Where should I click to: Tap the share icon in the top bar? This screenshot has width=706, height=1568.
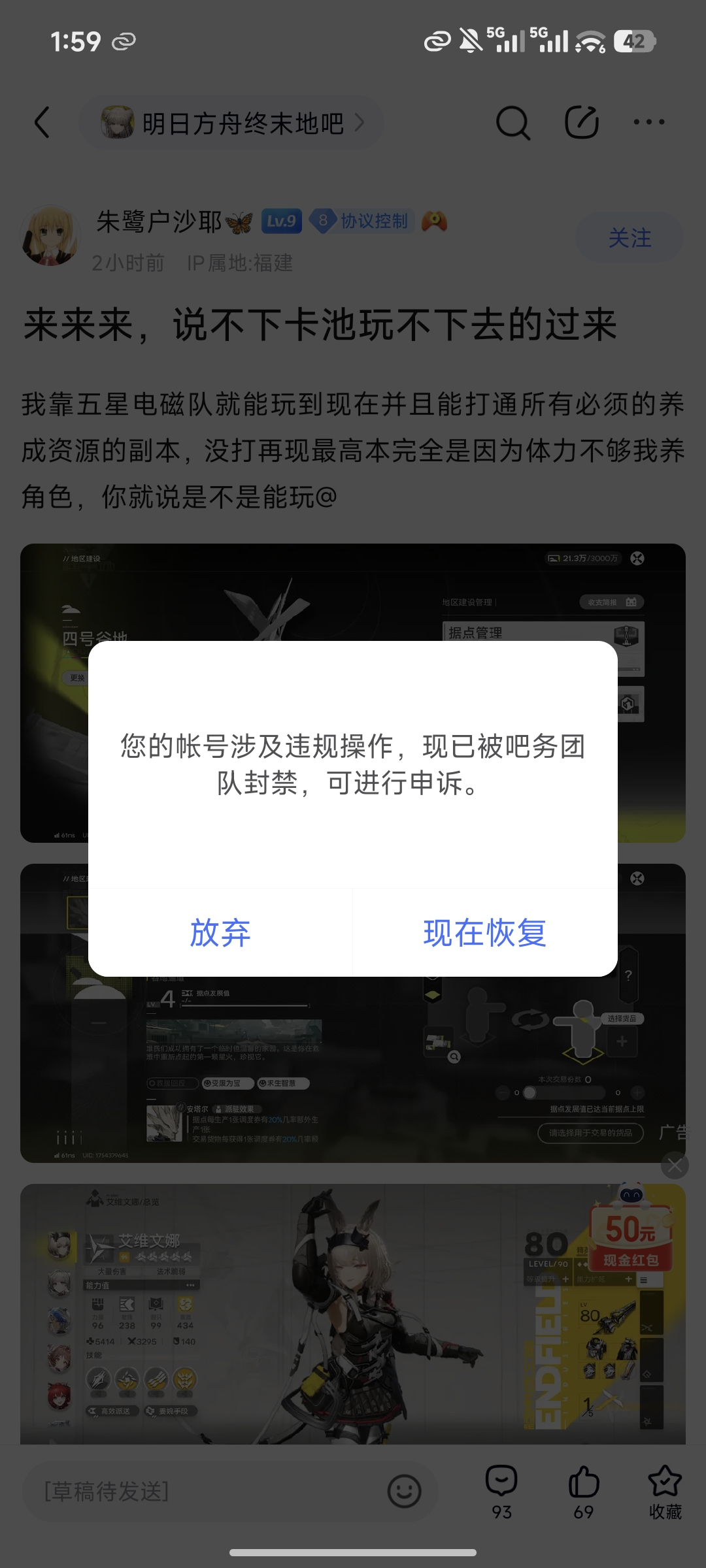[582, 122]
